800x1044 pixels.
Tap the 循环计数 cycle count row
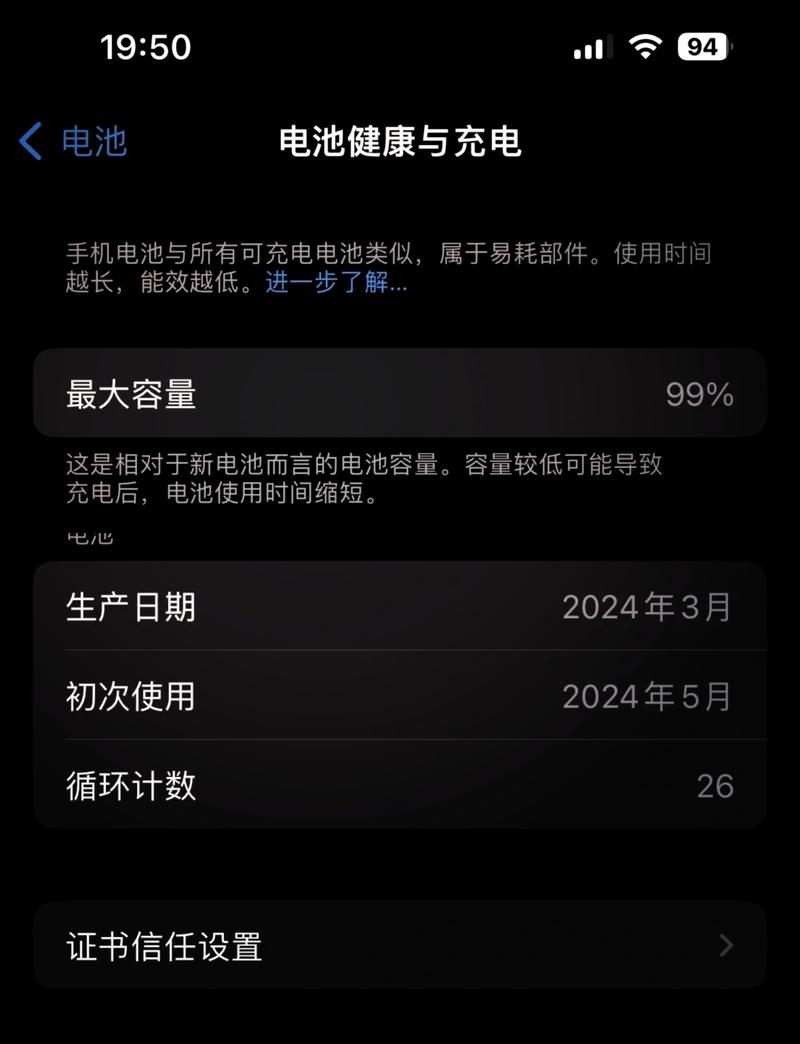pos(400,786)
